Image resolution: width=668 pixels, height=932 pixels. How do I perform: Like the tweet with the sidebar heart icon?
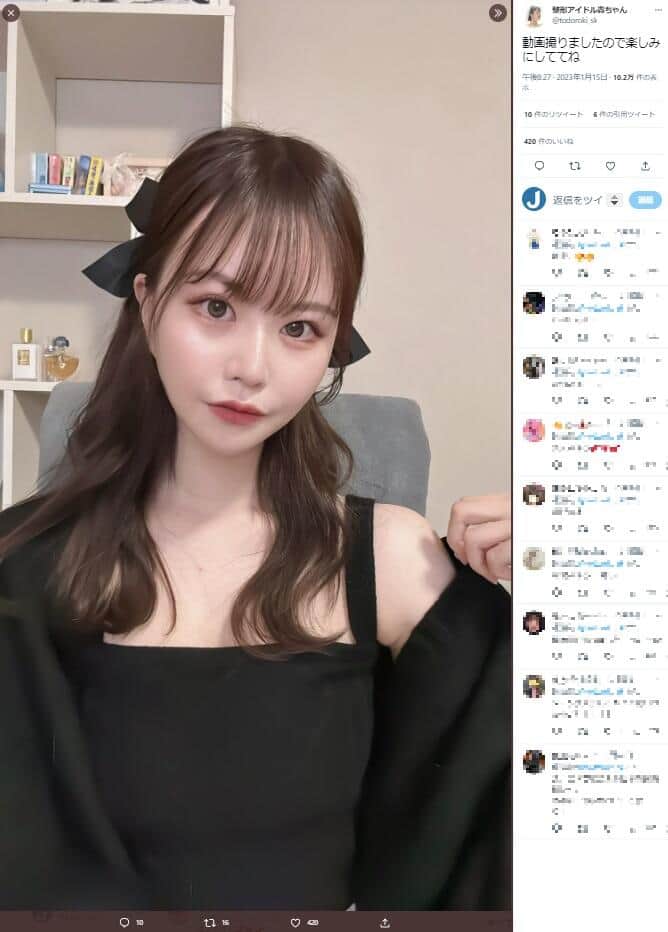pyautogui.click(x=610, y=166)
